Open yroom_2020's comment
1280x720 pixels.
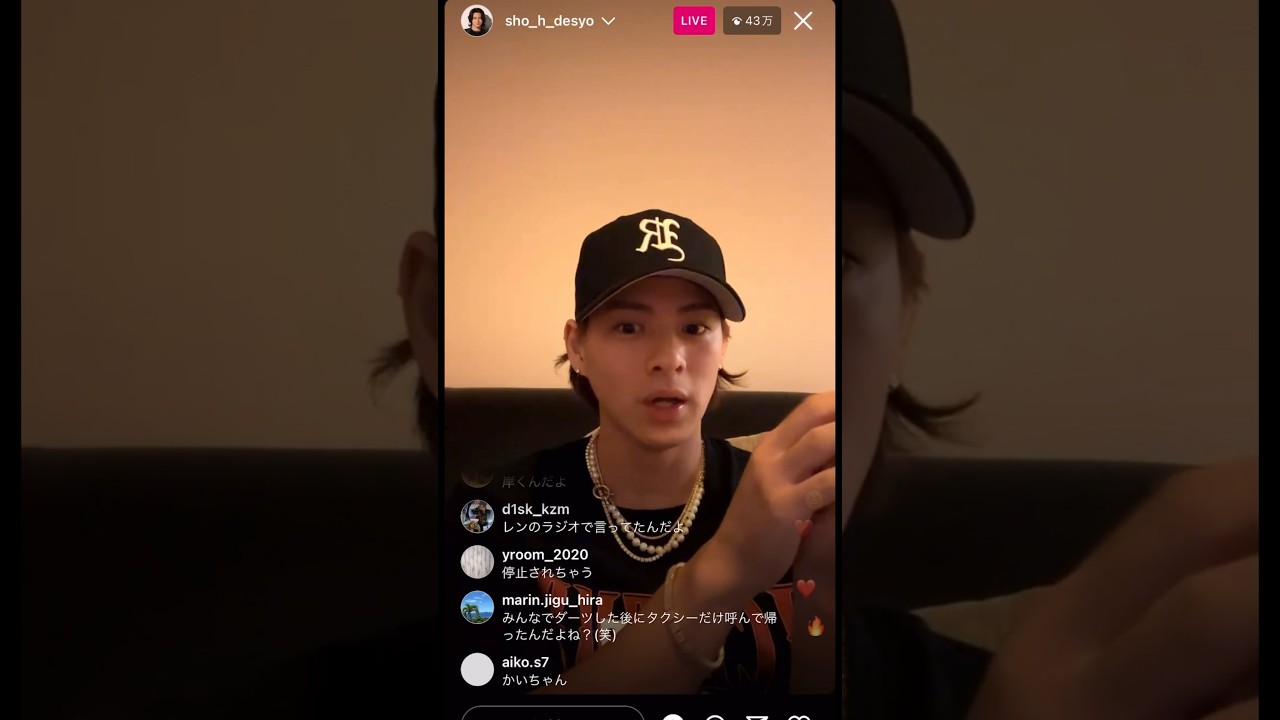click(x=546, y=564)
